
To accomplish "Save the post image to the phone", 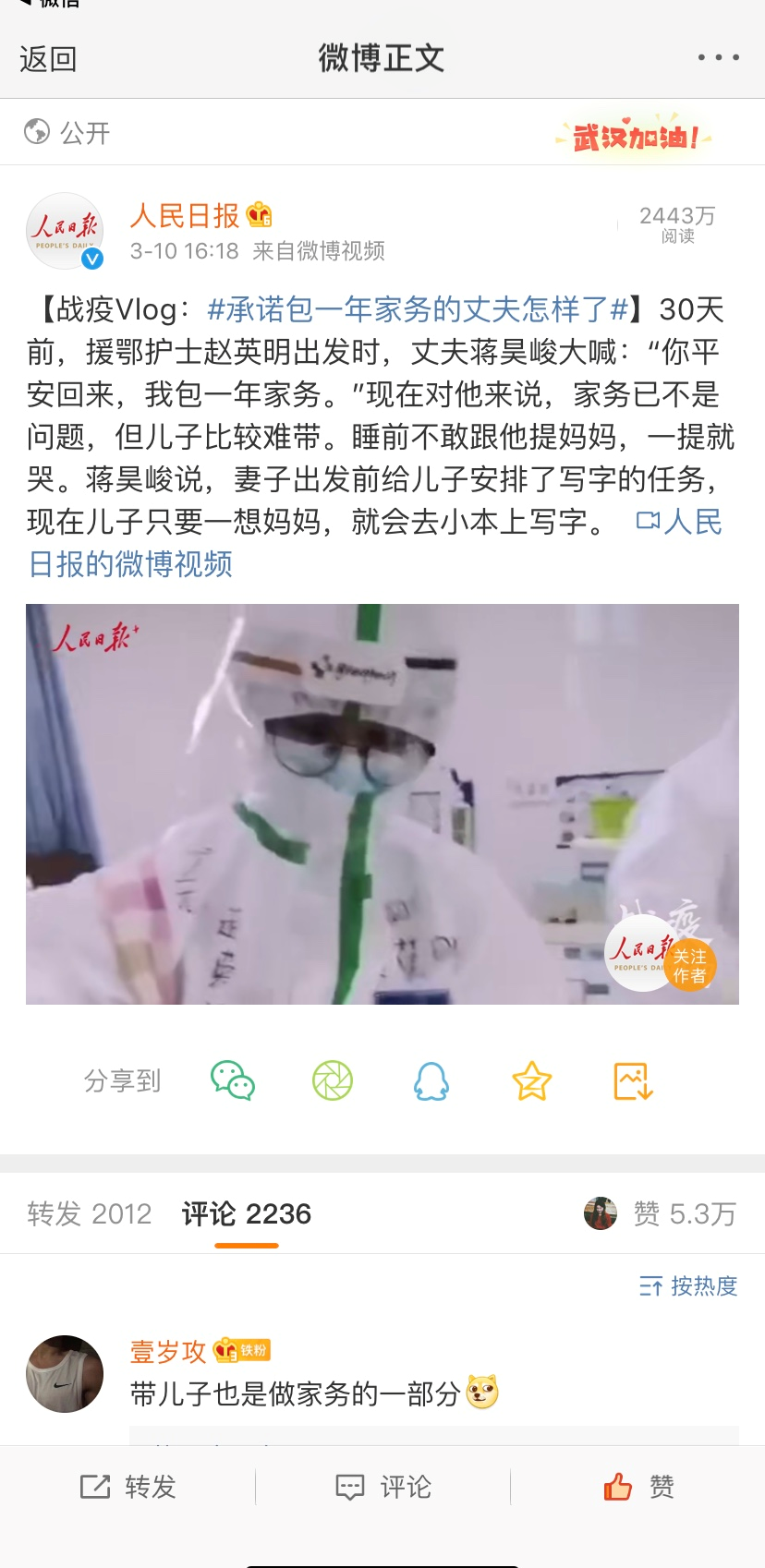I will (633, 1080).
